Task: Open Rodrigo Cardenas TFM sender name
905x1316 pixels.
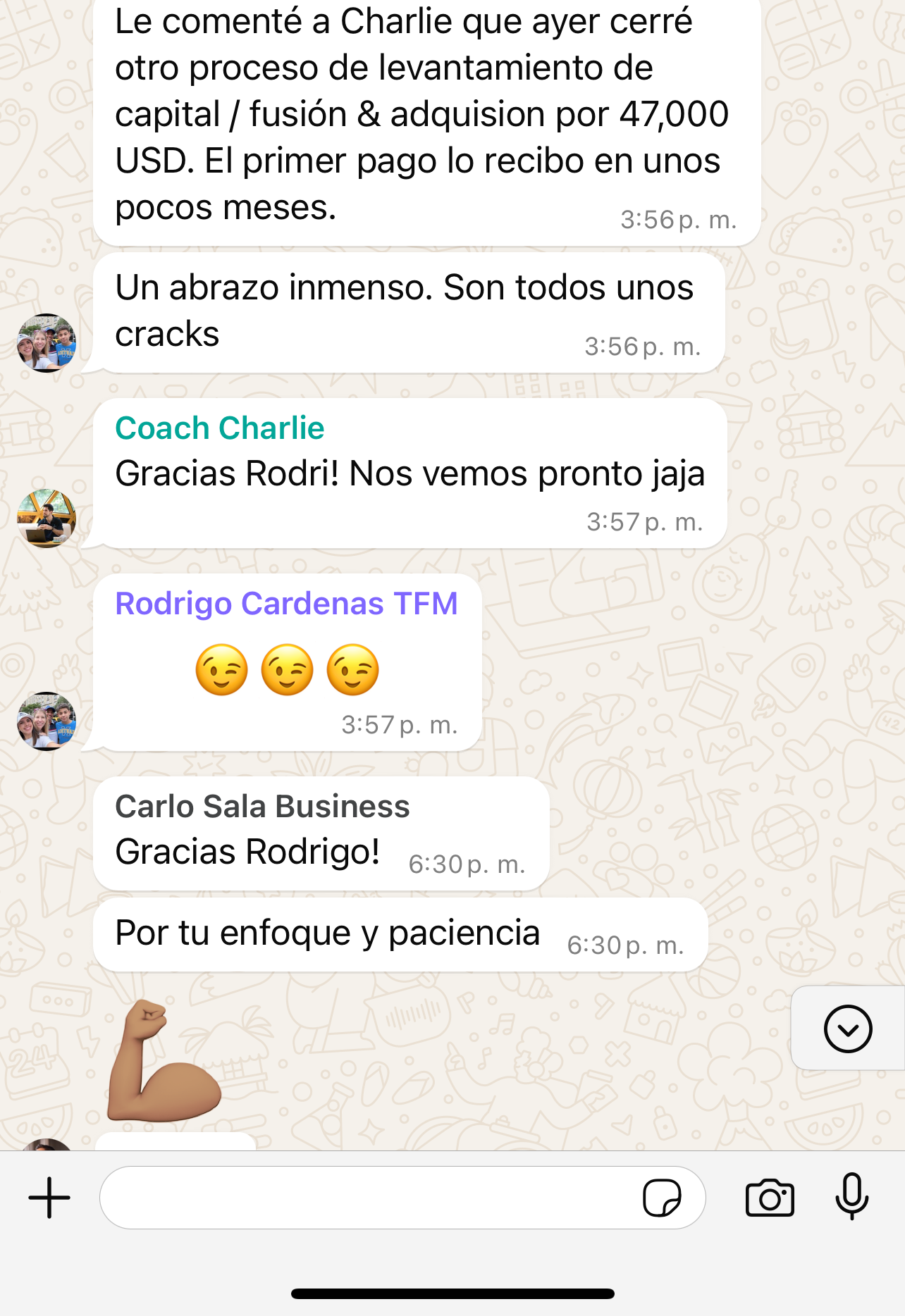Action: [286, 604]
